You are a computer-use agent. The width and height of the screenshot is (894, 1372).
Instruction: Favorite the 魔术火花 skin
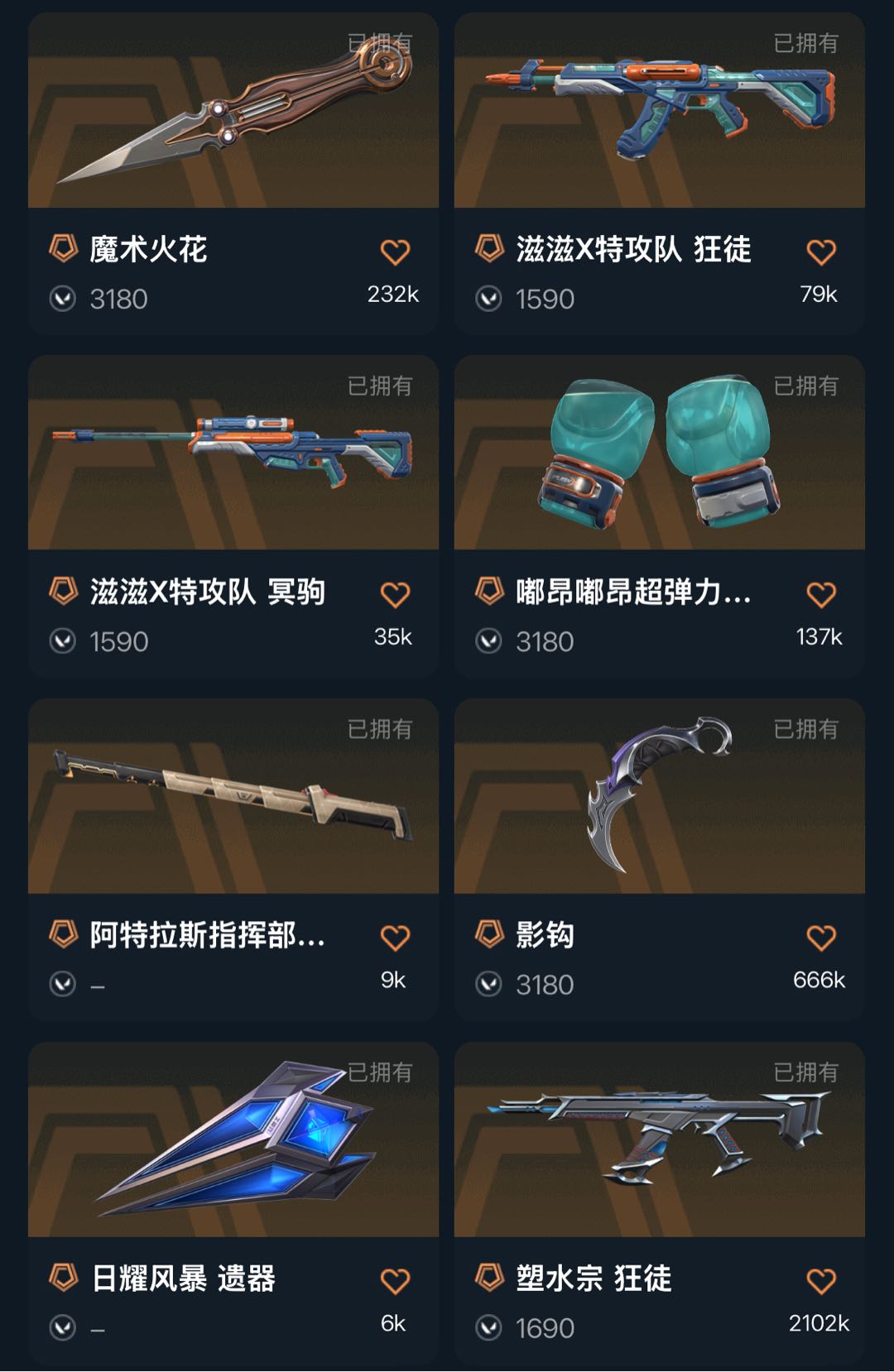tap(395, 252)
